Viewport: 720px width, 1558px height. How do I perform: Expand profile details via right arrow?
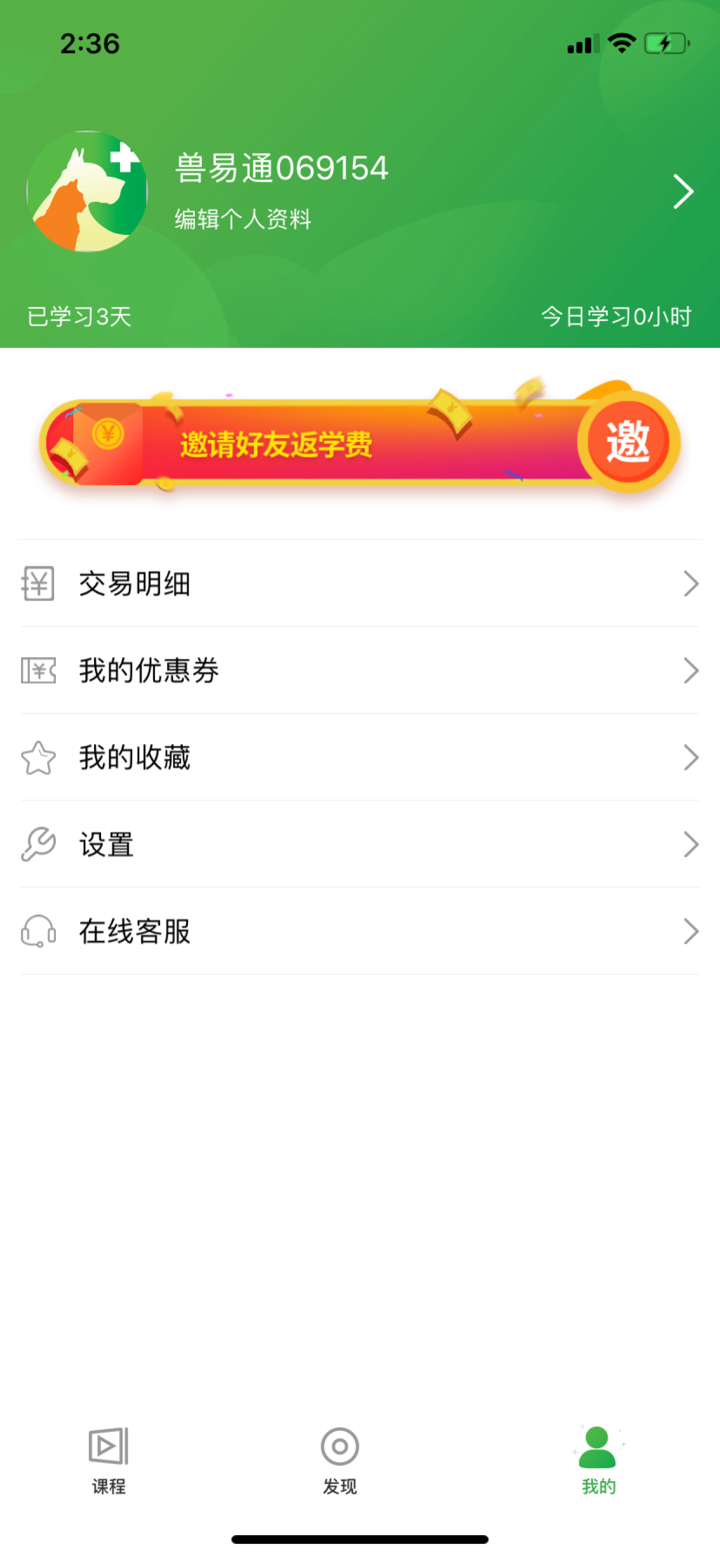pyautogui.click(x=683, y=191)
